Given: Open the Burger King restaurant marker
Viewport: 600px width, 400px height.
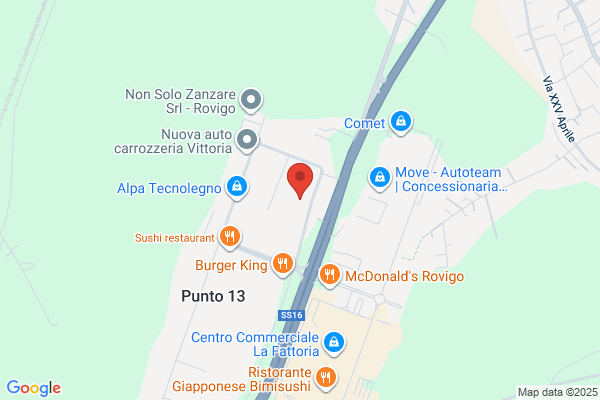Looking at the screenshot, I should pyautogui.click(x=283, y=264).
